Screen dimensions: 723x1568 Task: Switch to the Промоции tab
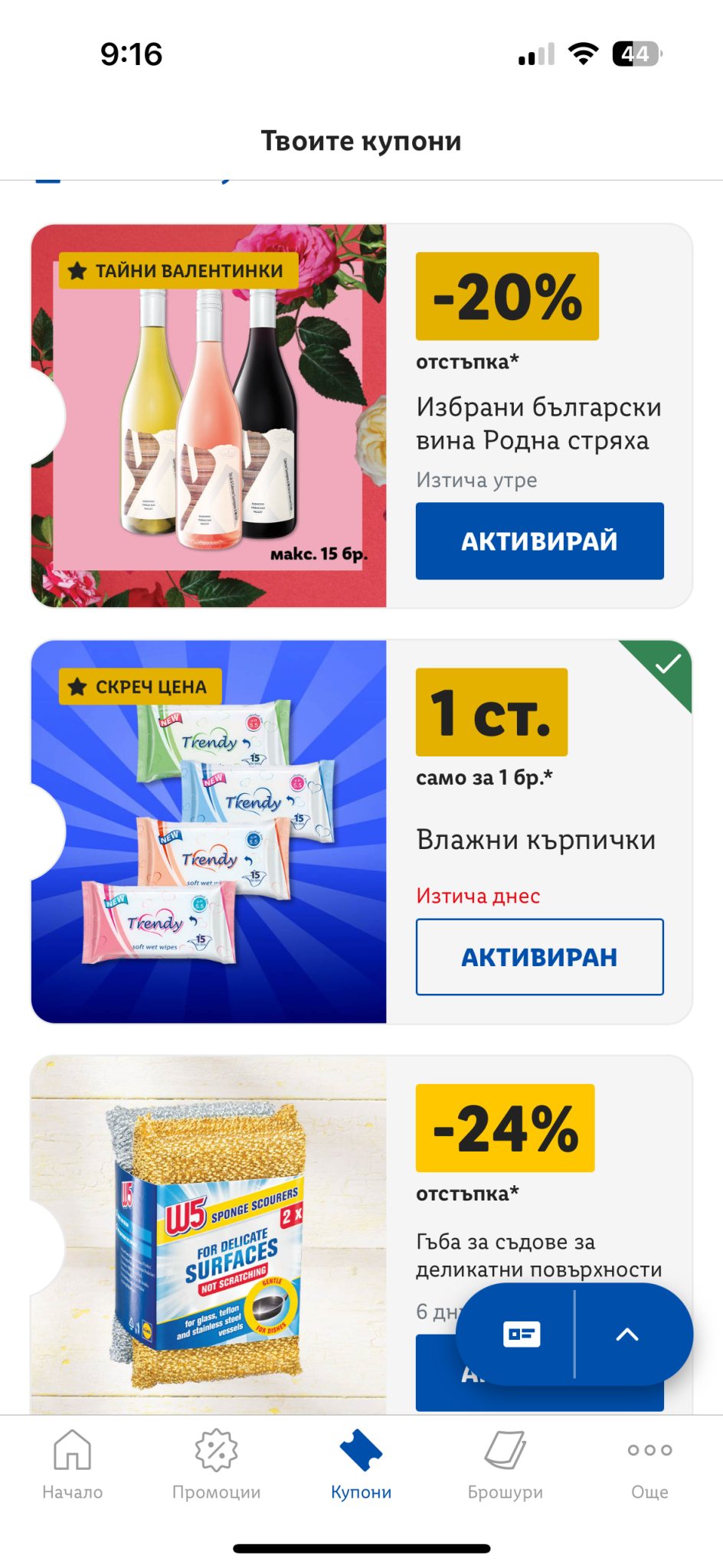216,1464
